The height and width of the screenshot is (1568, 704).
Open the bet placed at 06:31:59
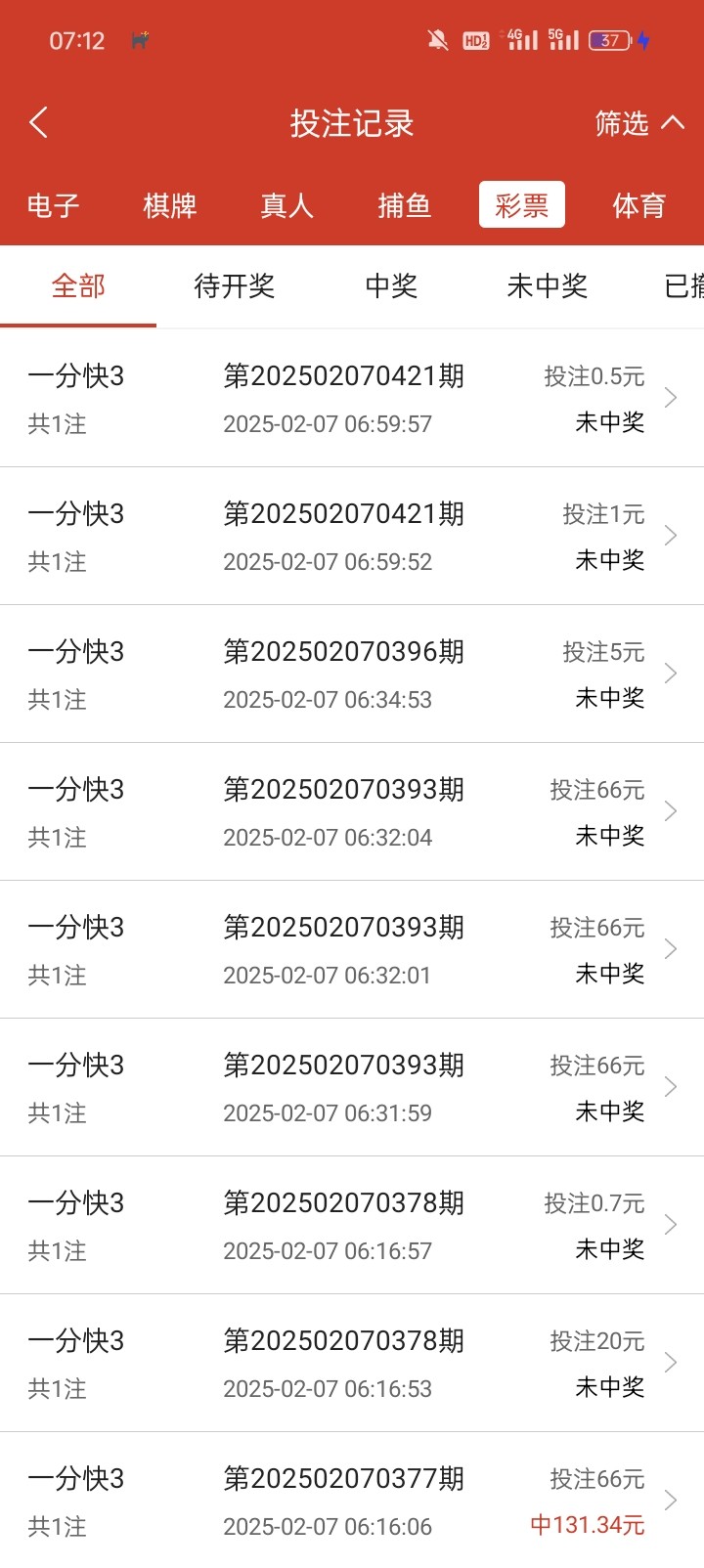point(352,1087)
